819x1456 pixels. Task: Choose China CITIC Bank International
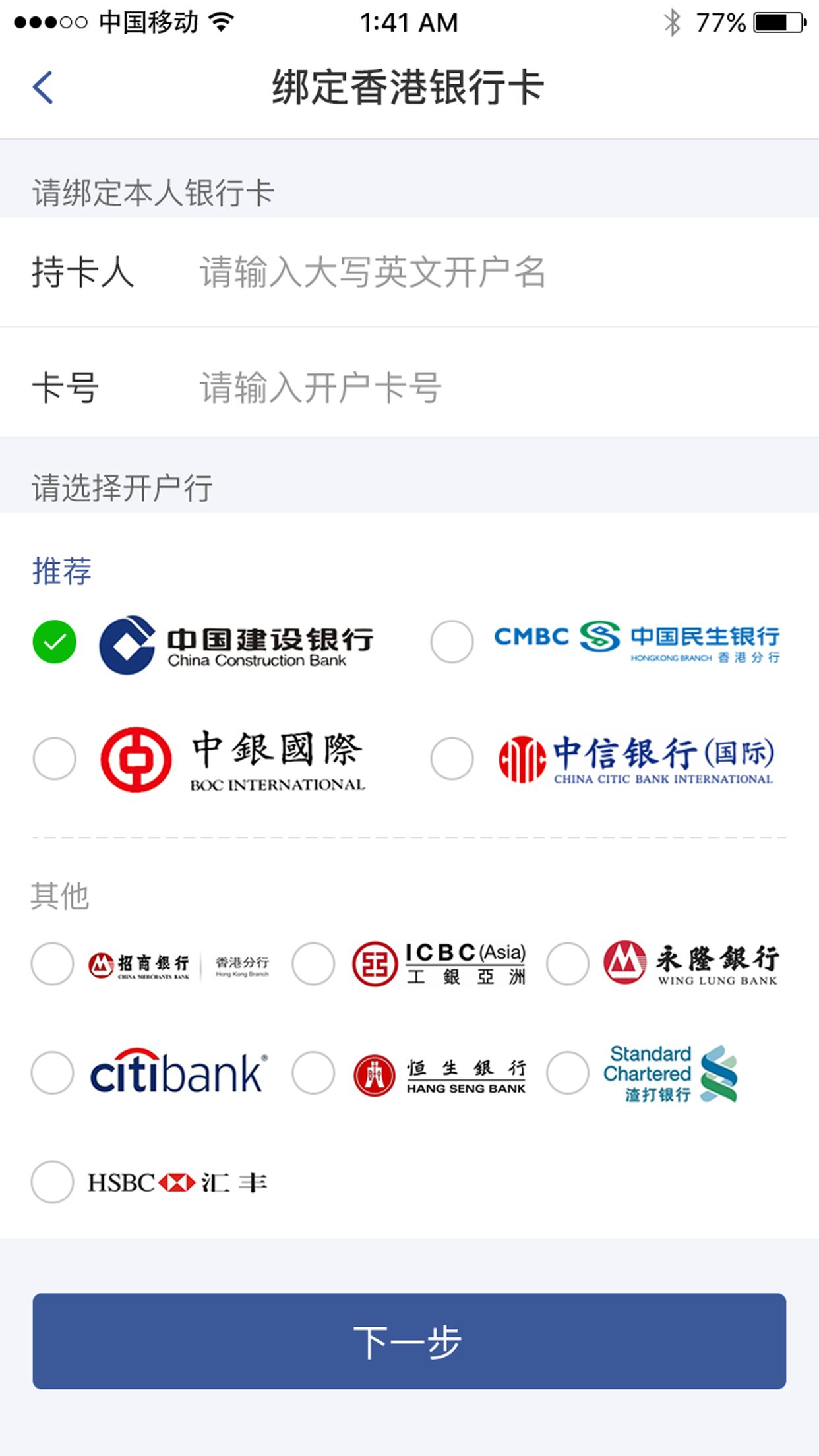pos(452,758)
